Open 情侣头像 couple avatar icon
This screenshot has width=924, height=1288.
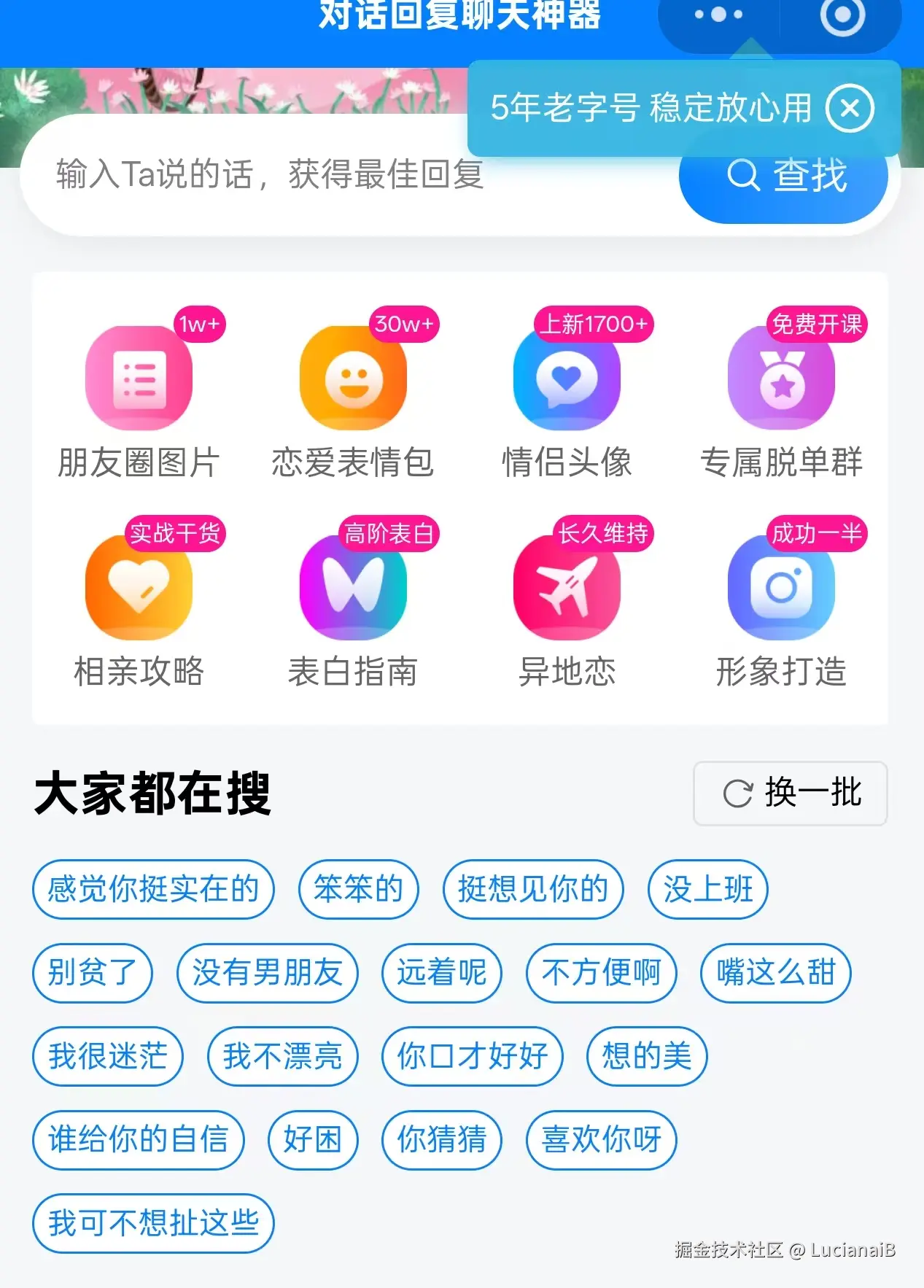pos(567,377)
